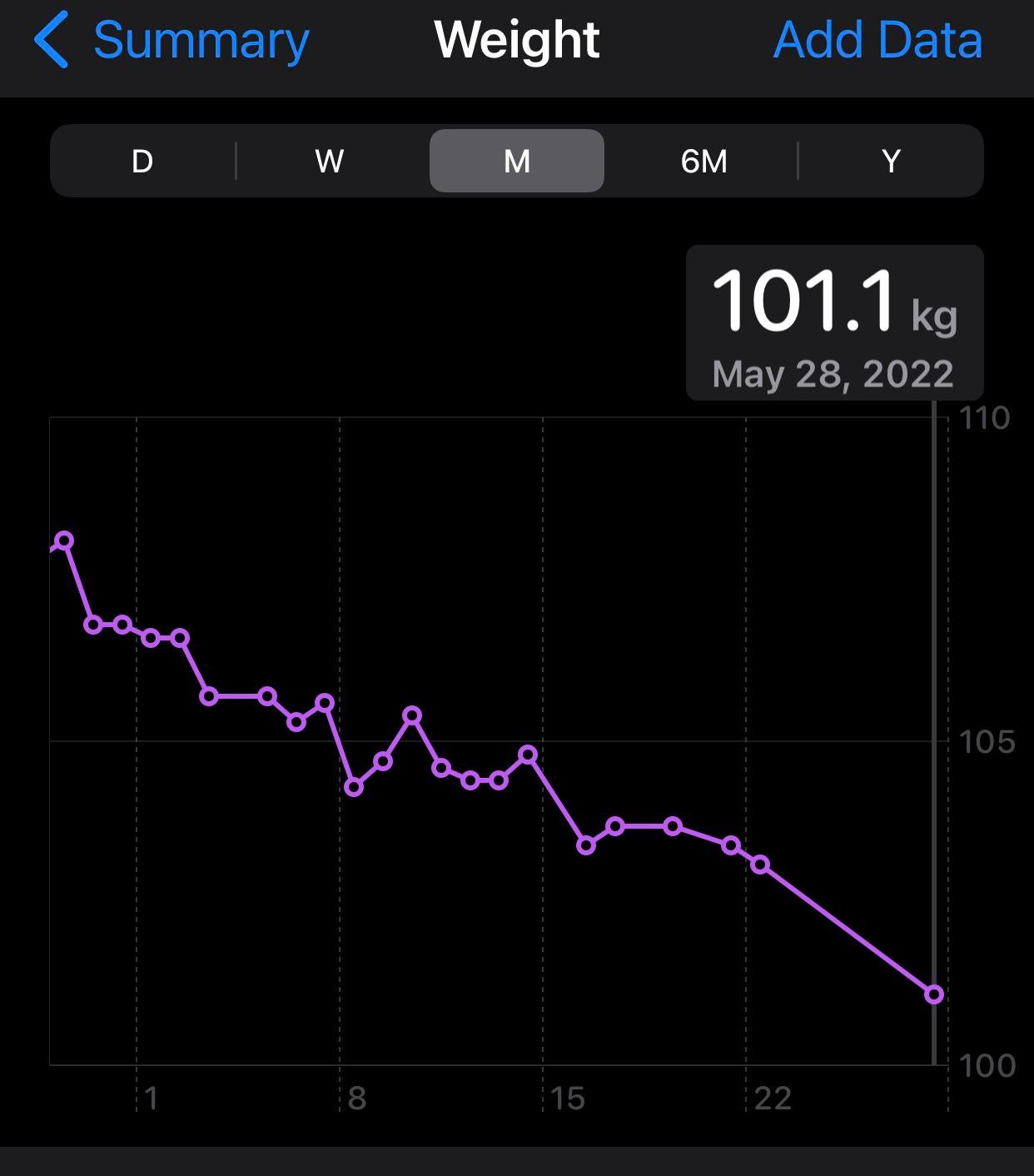The image size is (1034, 1176).
Task: Show the Y yearly view
Action: tap(891, 161)
